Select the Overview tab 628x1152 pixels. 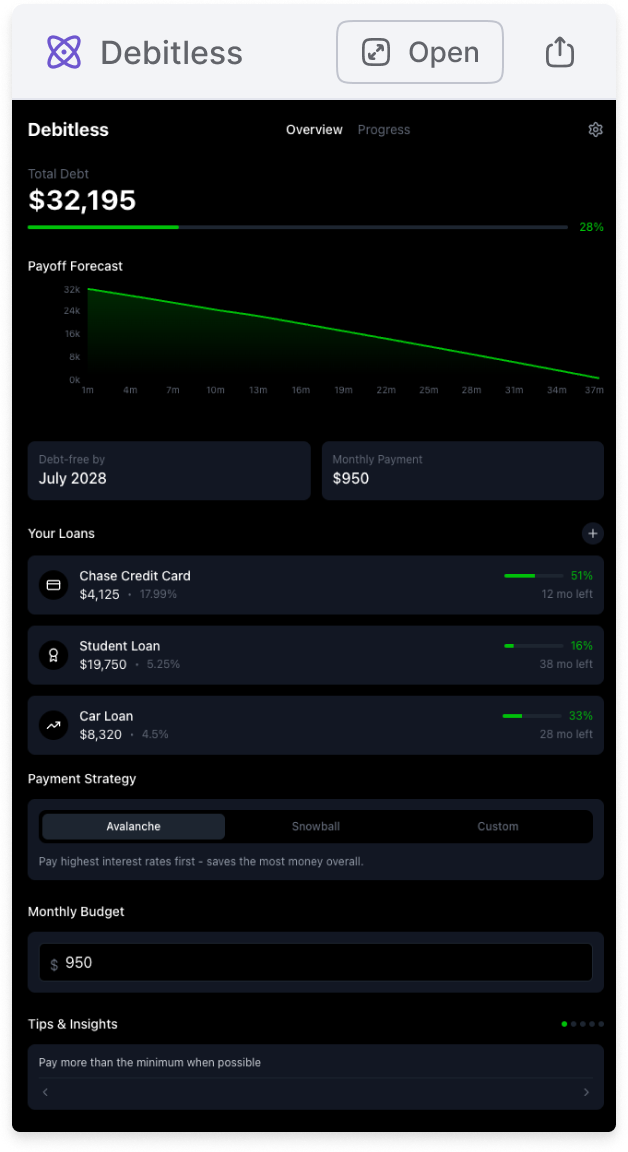pos(314,130)
